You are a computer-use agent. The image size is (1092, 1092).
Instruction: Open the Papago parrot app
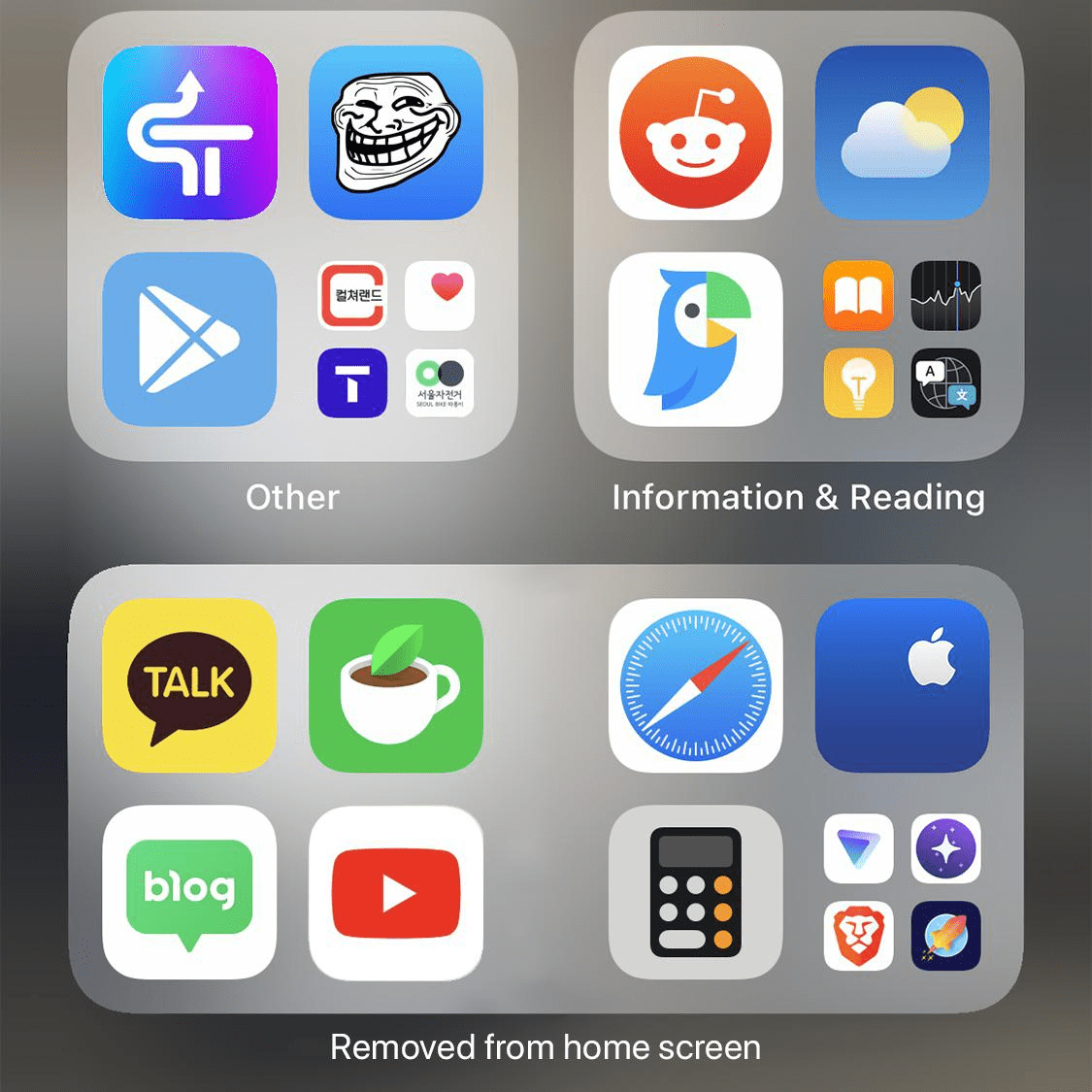(695, 340)
